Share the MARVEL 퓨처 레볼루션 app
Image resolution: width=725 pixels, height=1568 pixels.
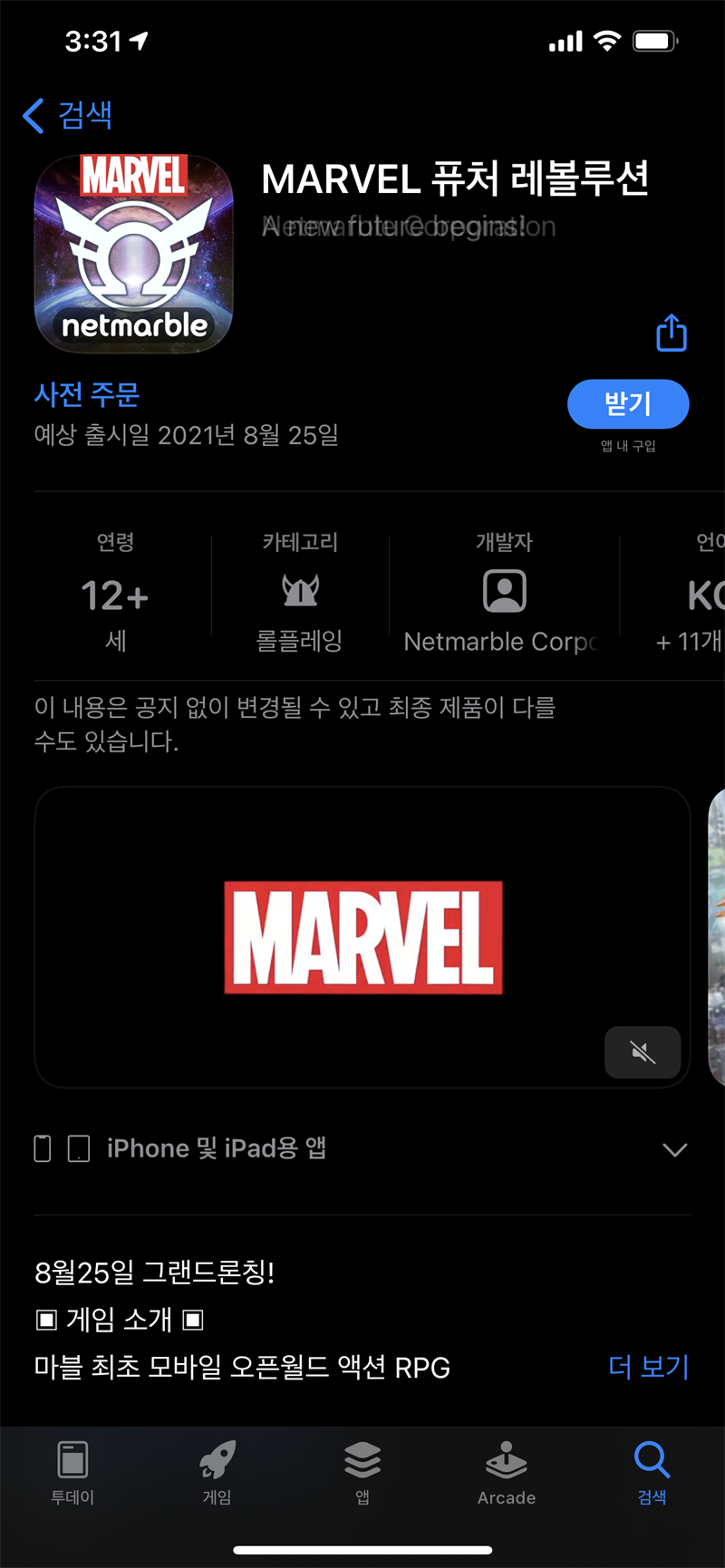[672, 333]
